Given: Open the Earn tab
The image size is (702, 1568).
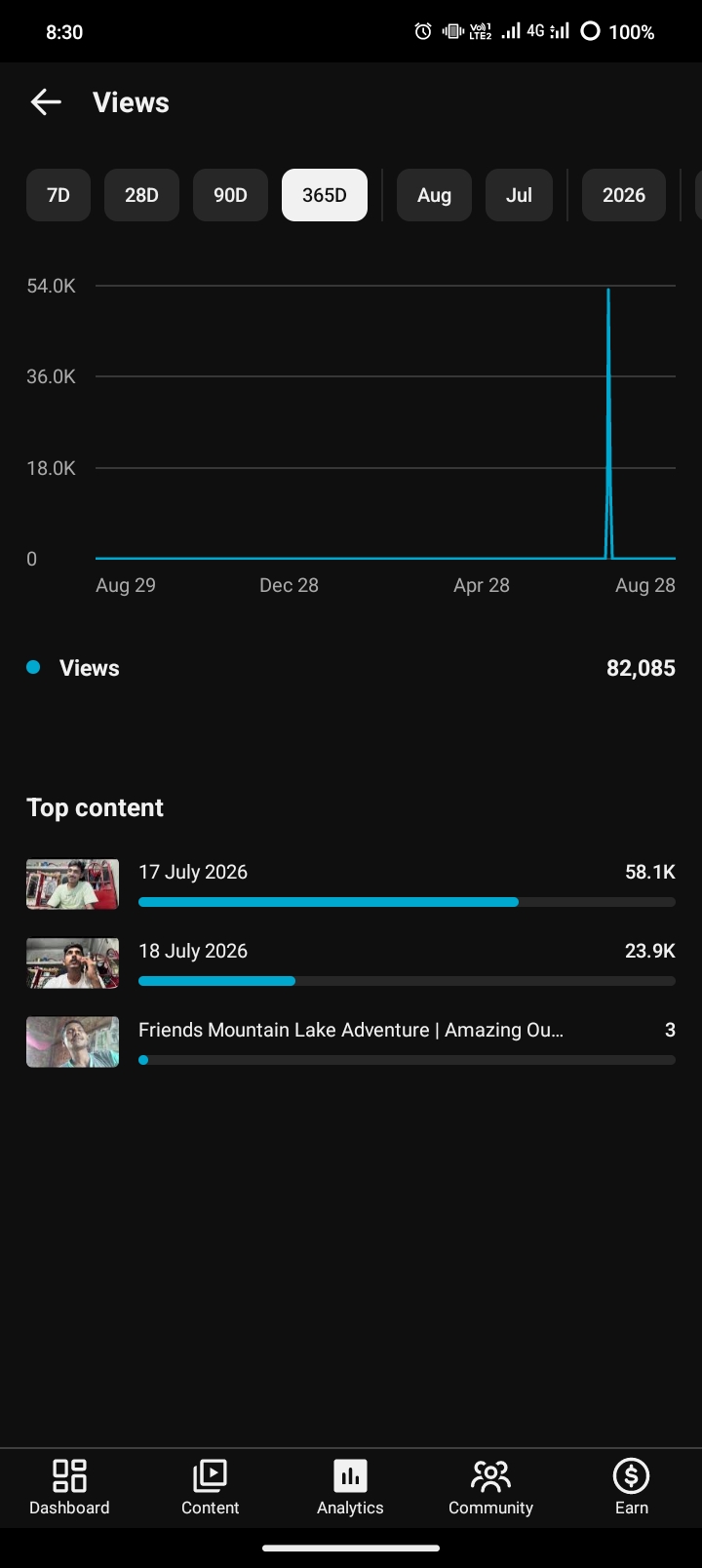Looking at the screenshot, I should pyautogui.click(x=631, y=1488).
